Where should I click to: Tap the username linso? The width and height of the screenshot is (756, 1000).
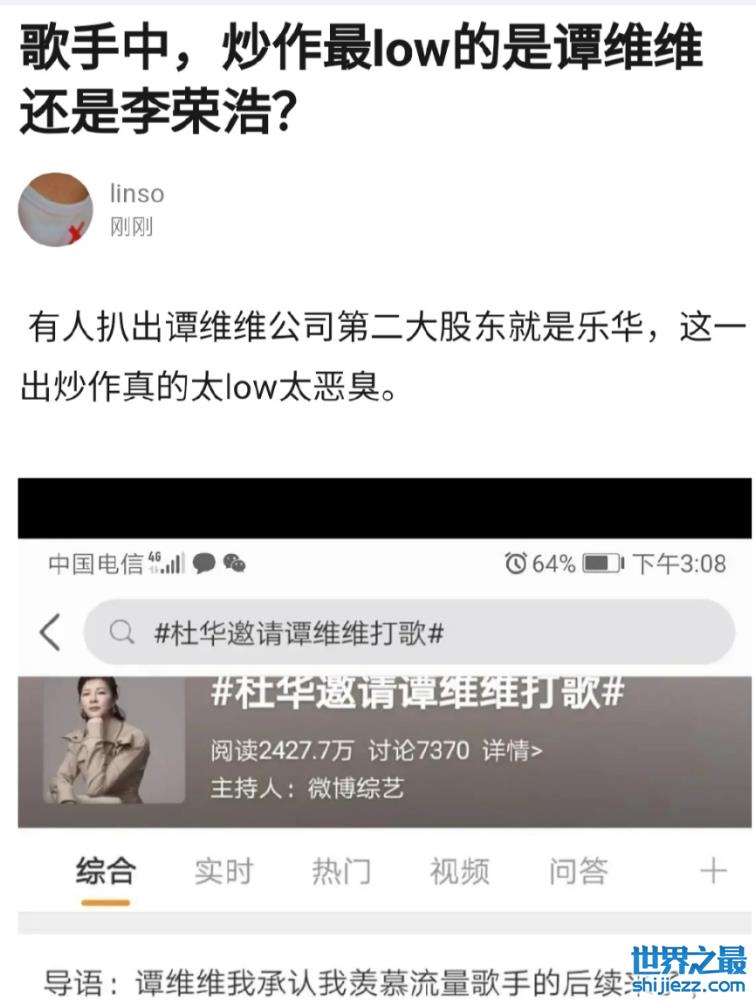pos(137,193)
